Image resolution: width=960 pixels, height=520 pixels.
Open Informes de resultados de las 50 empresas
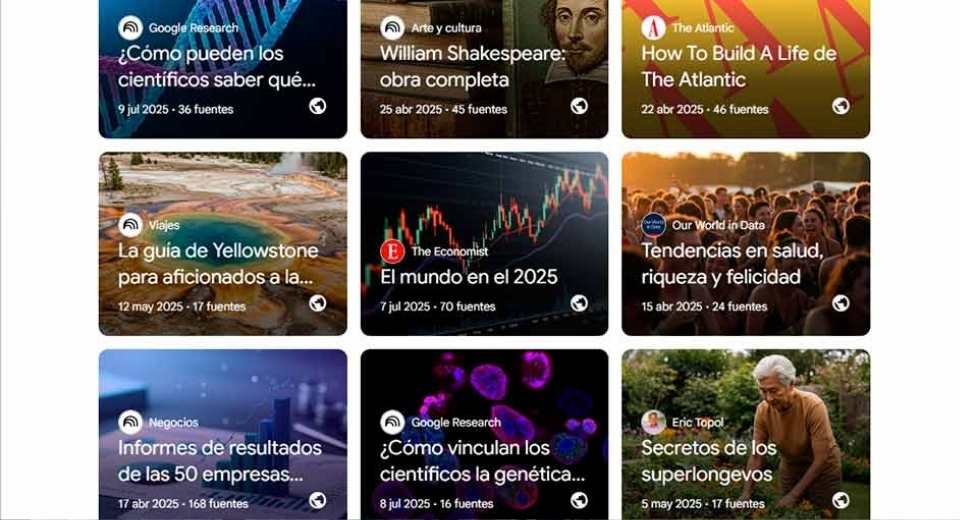(x=222, y=460)
